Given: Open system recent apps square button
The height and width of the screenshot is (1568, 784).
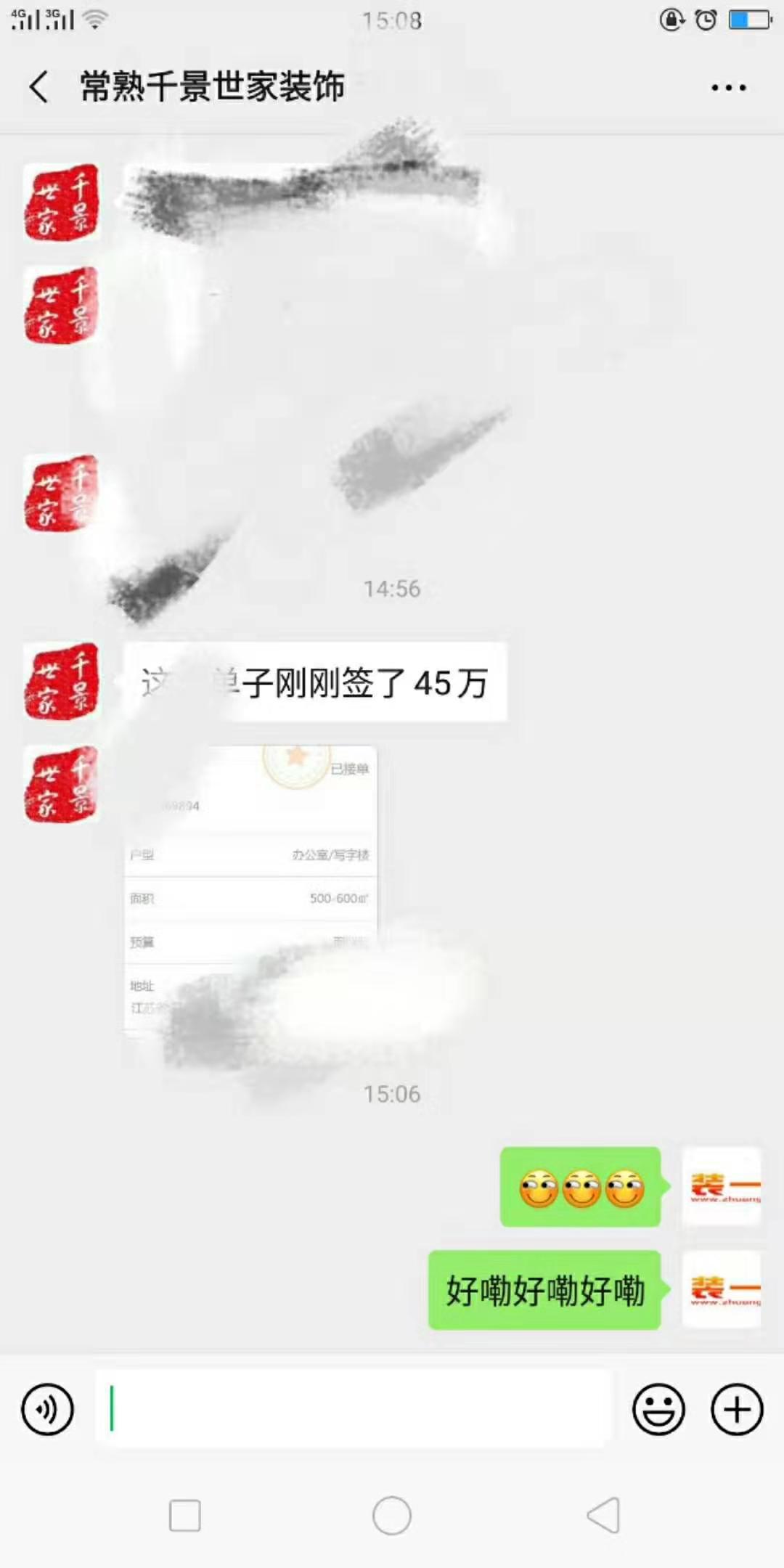Looking at the screenshot, I should pos(184,1516).
